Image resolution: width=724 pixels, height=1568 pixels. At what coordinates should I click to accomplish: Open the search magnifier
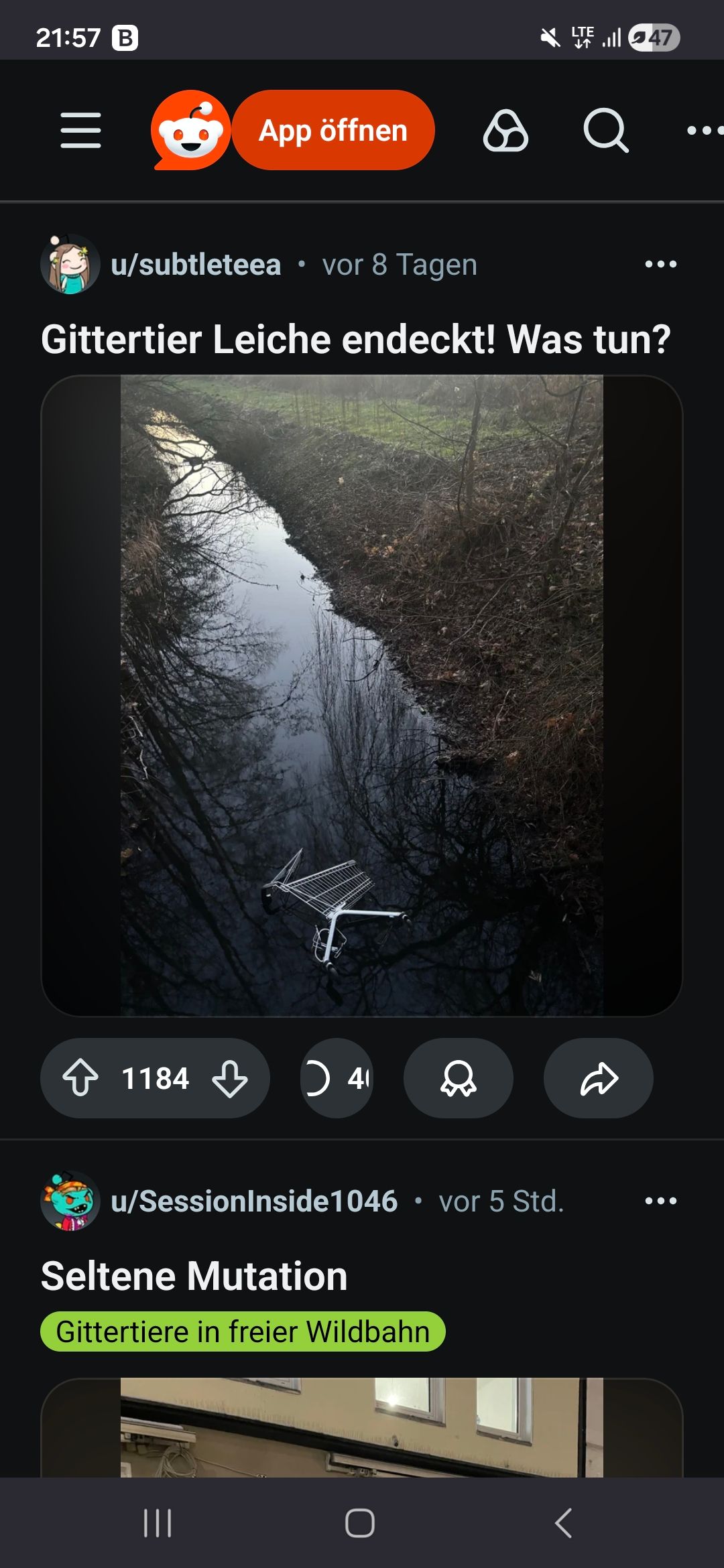tap(605, 130)
